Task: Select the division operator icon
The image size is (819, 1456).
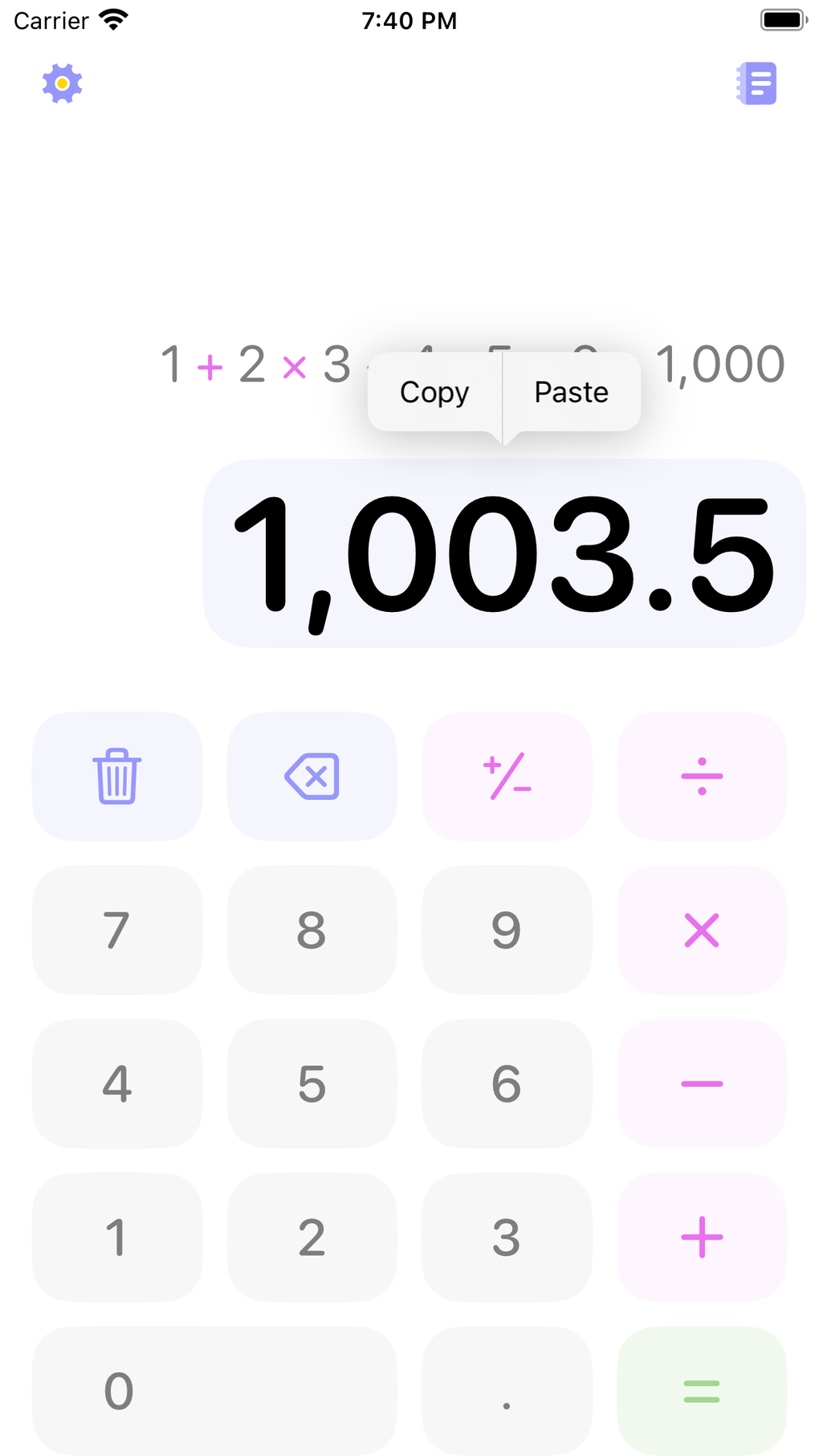Action: pyautogui.click(x=701, y=776)
